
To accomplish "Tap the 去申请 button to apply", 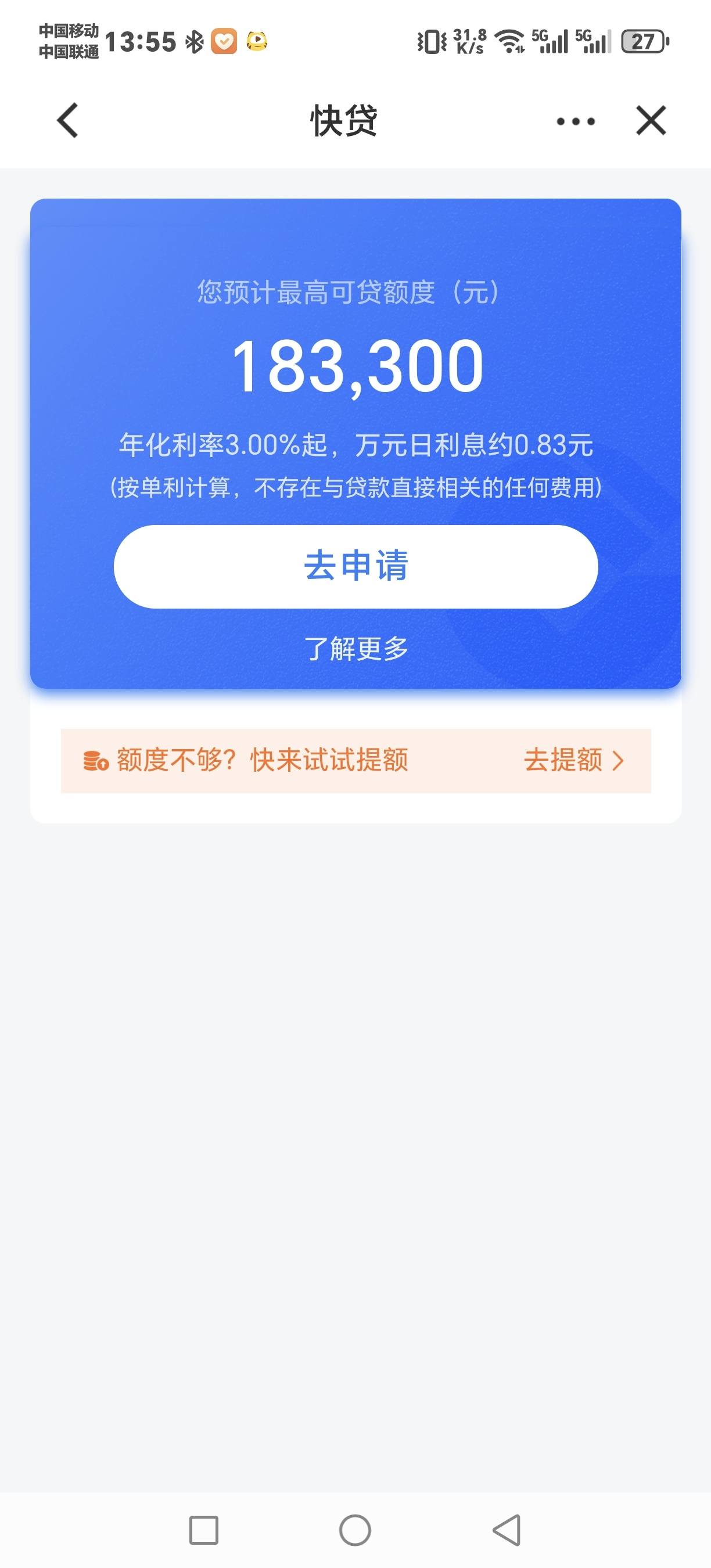I will click(x=355, y=566).
